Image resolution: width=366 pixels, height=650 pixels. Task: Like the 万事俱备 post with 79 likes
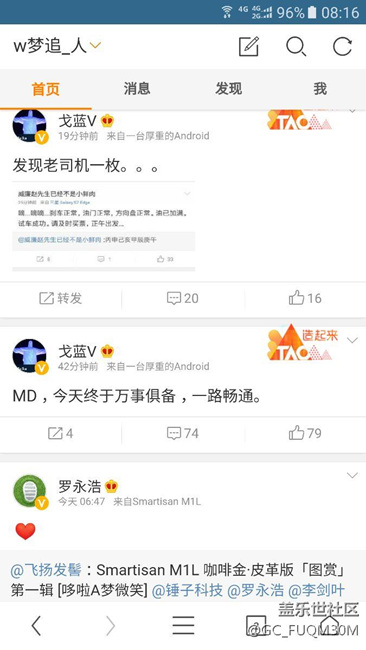(x=305, y=433)
